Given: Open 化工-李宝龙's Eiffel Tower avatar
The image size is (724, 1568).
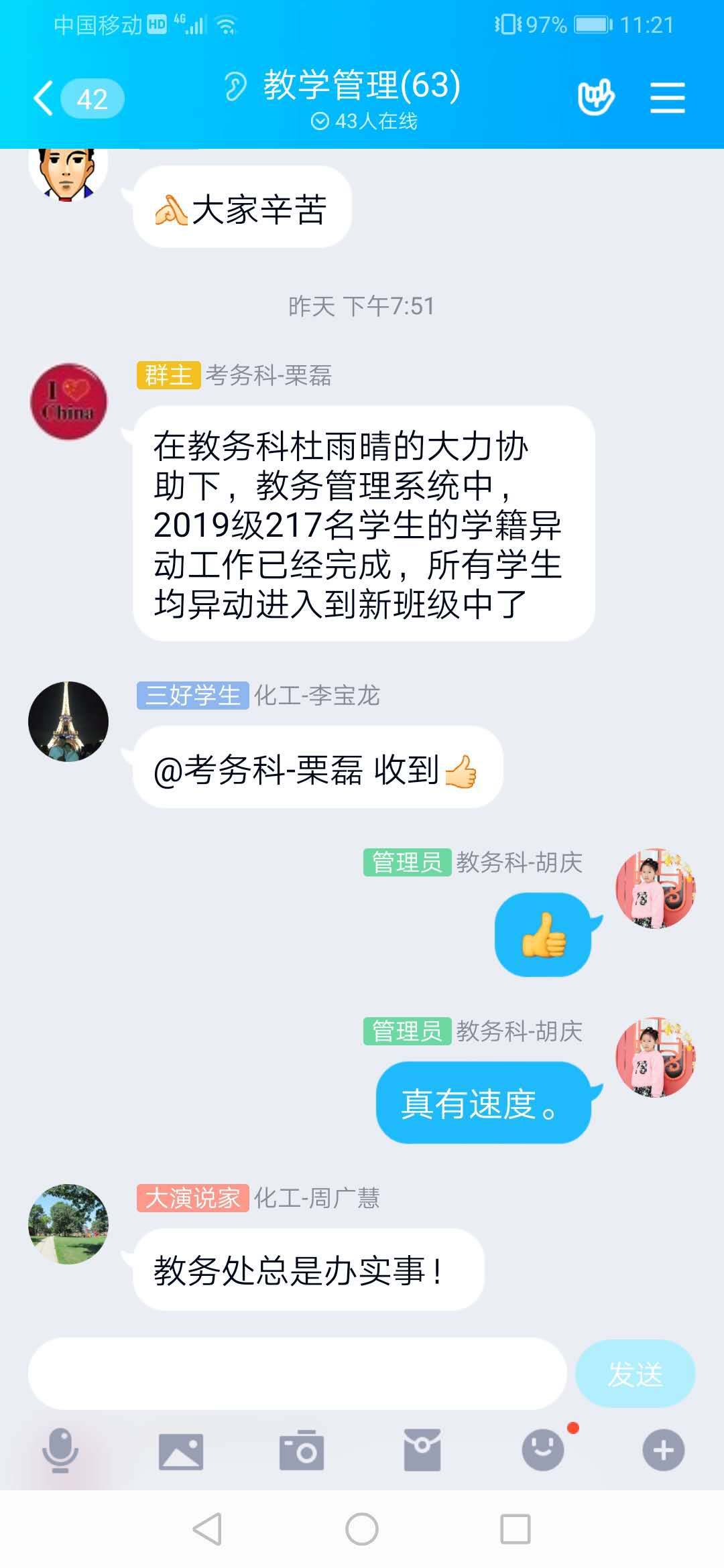Looking at the screenshot, I should point(68,722).
